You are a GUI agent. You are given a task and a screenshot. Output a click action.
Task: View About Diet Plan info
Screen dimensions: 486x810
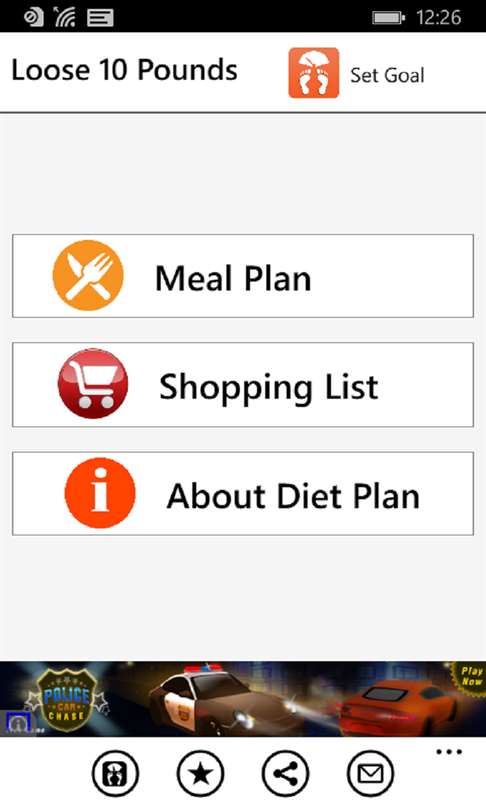[x=243, y=494]
